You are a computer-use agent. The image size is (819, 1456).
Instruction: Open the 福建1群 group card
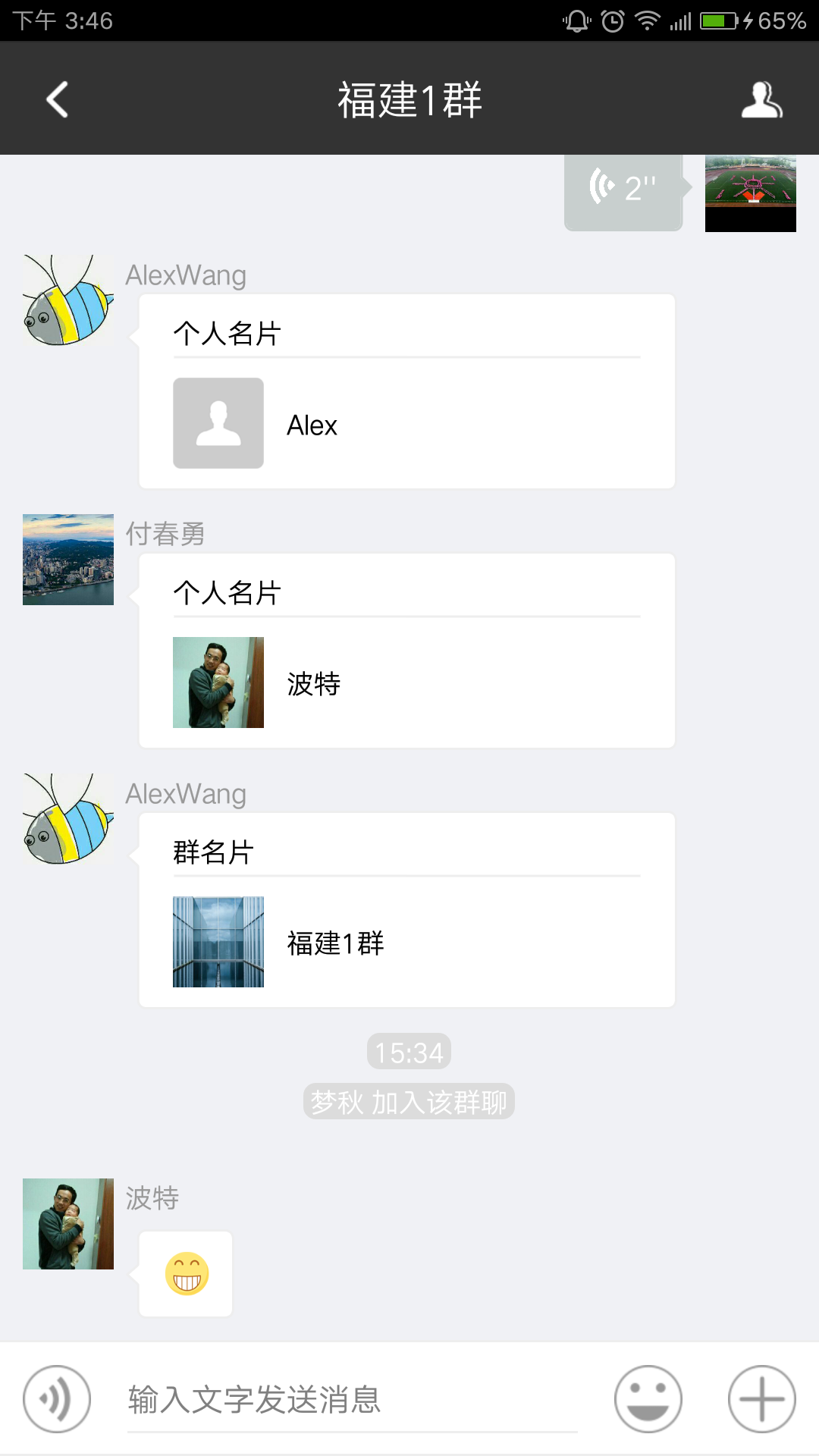[x=406, y=910]
